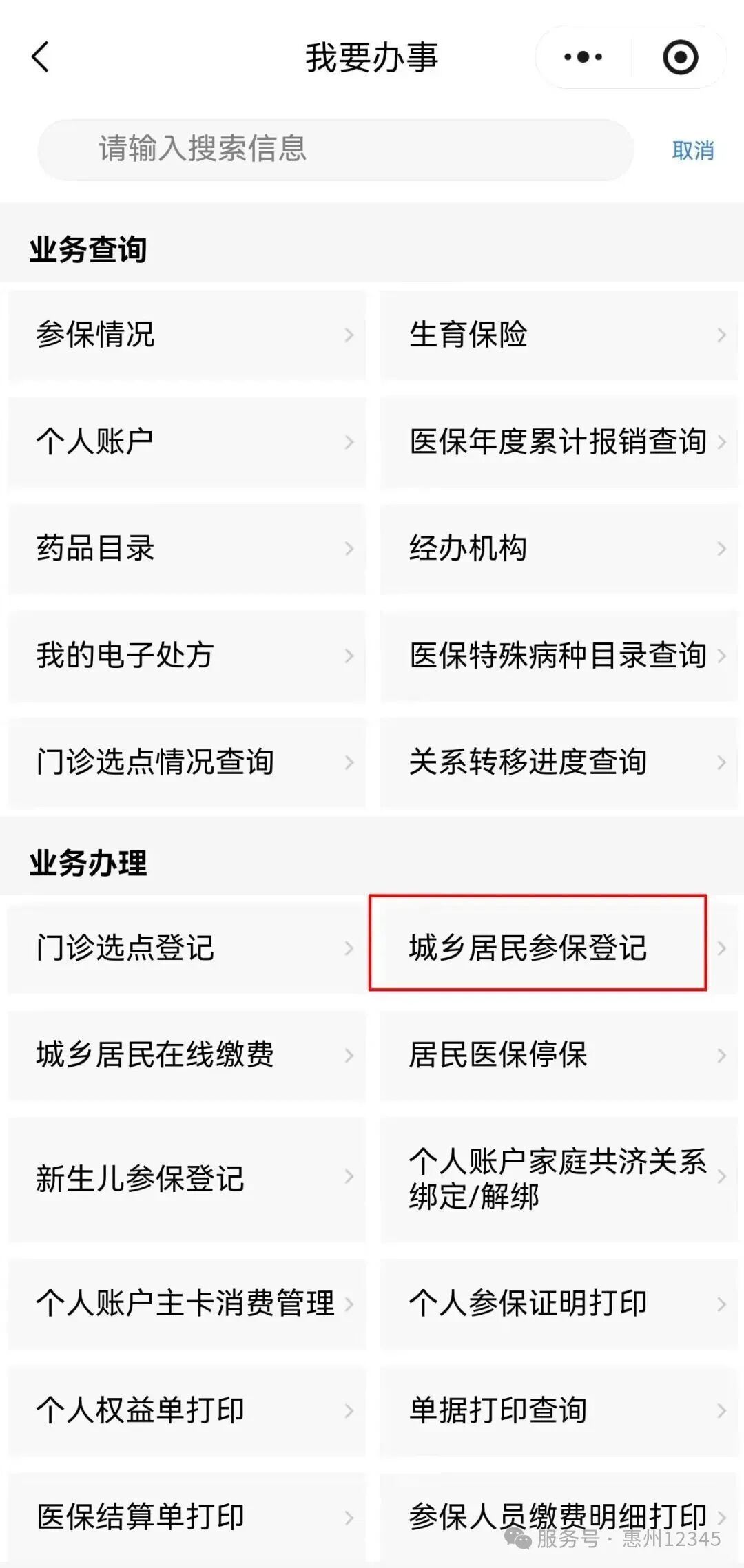
Task: Cancel search with 取消
Action: 692,150
